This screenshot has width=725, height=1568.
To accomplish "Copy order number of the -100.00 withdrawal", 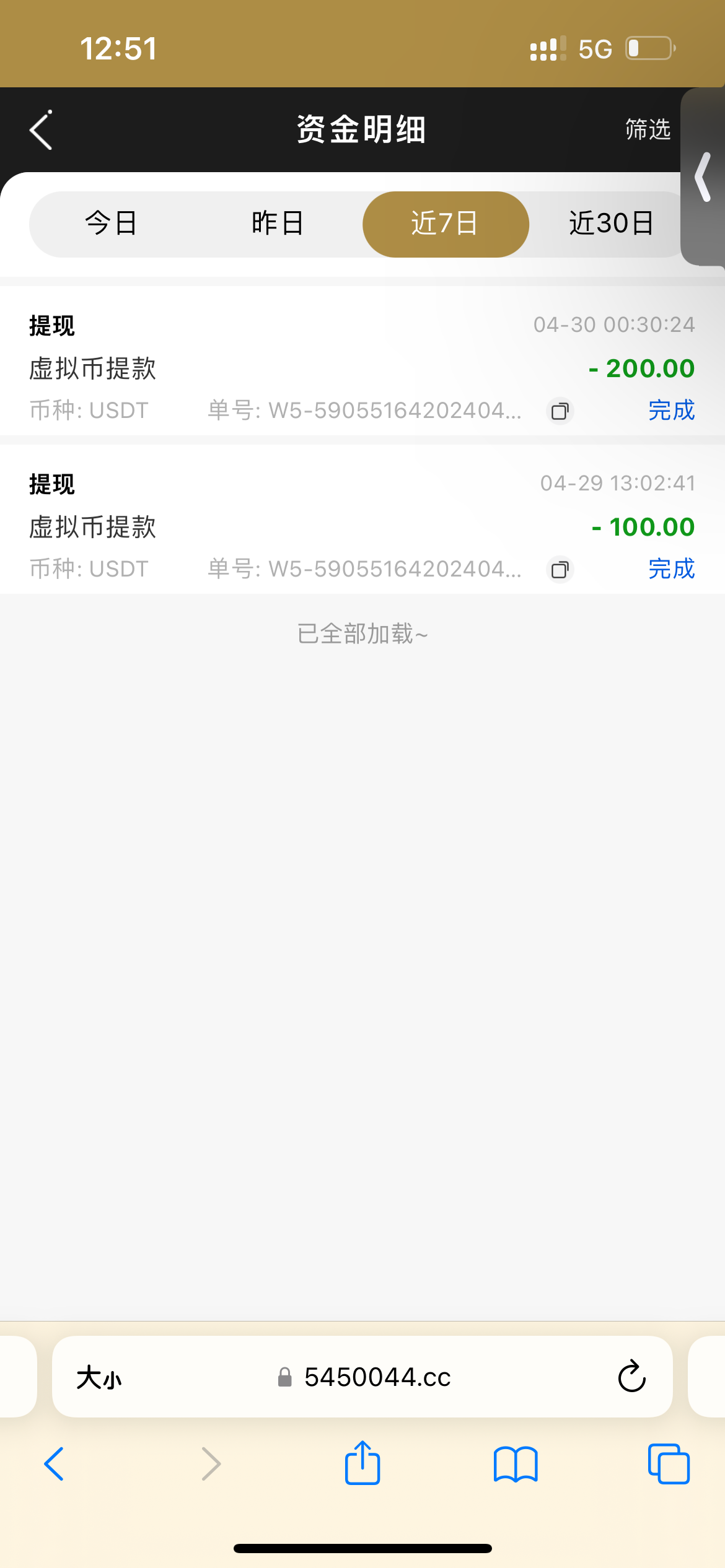I will 560,569.
